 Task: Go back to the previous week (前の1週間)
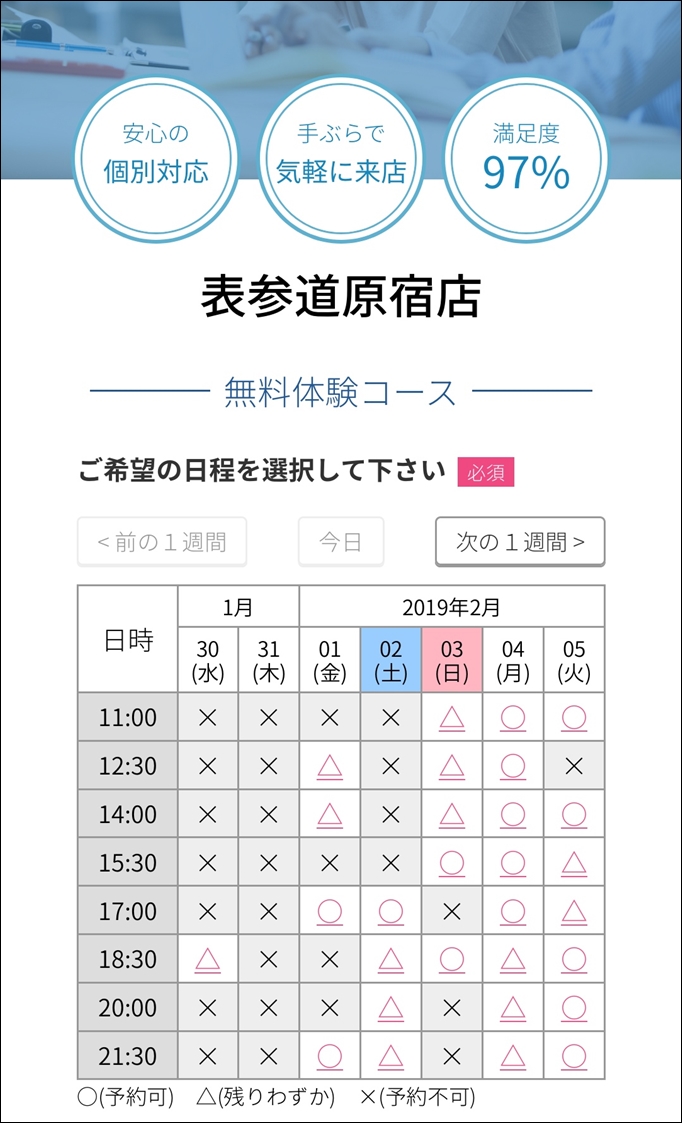pyautogui.click(x=162, y=541)
